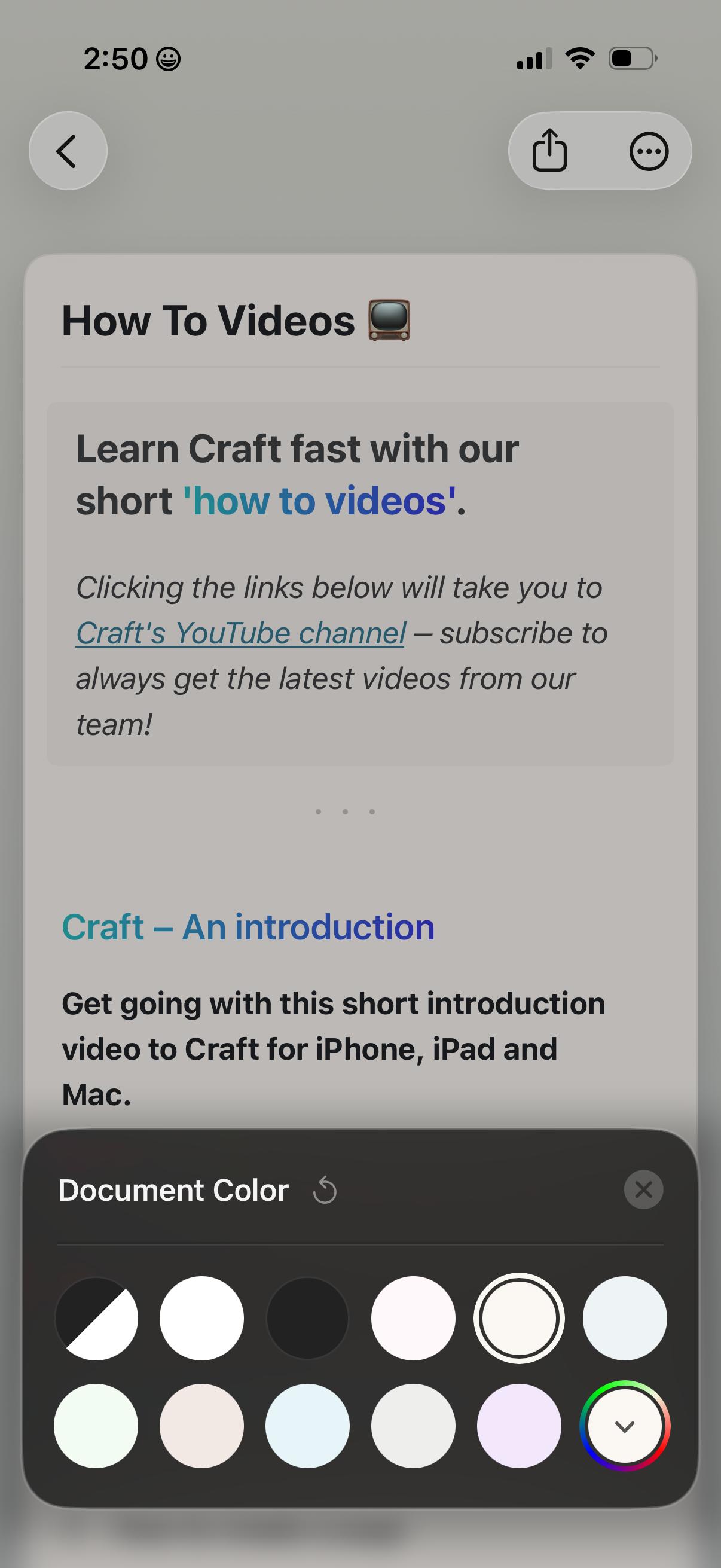Tap the page indicator dots in the document
The image size is (721, 1568).
tap(345, 811)
